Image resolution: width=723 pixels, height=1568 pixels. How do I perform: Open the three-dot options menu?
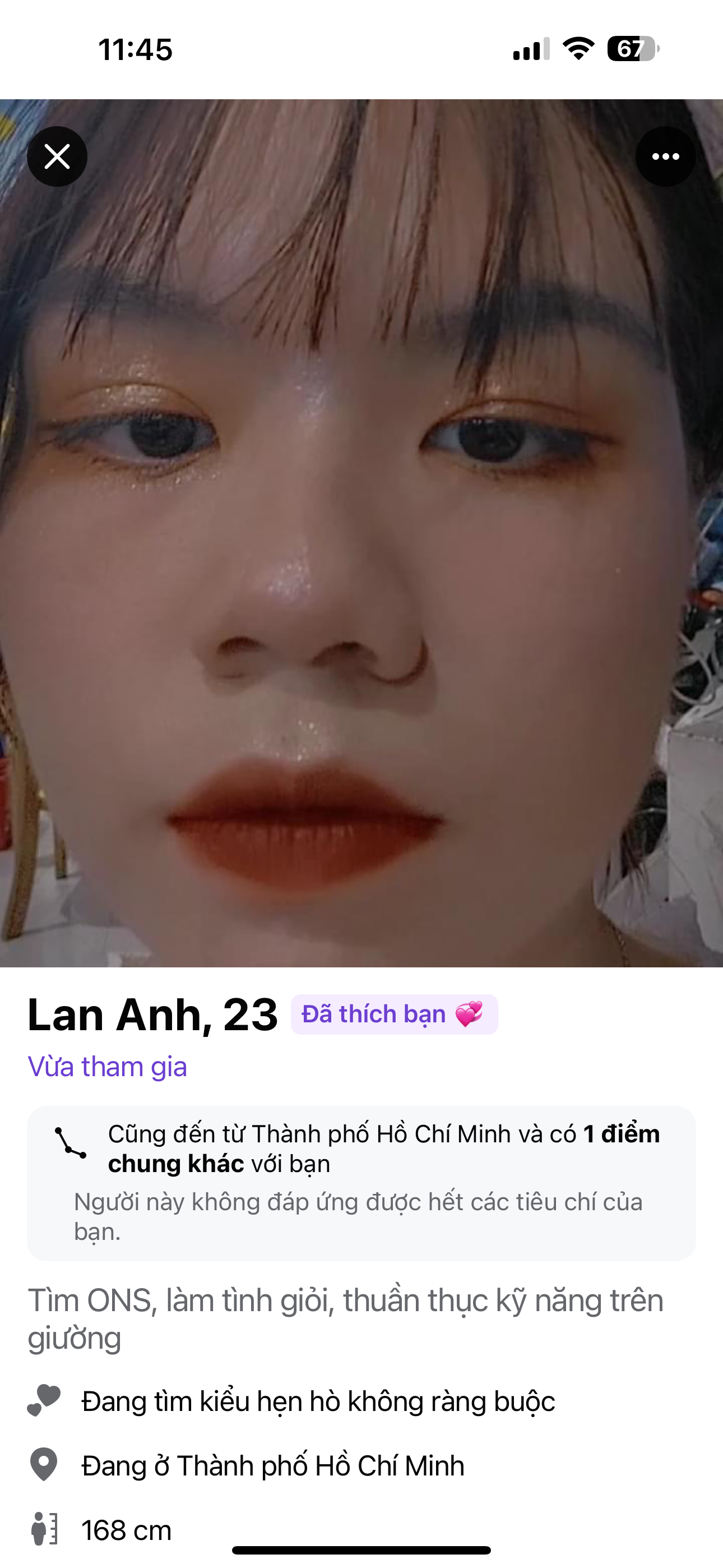(x=665, y=156)
